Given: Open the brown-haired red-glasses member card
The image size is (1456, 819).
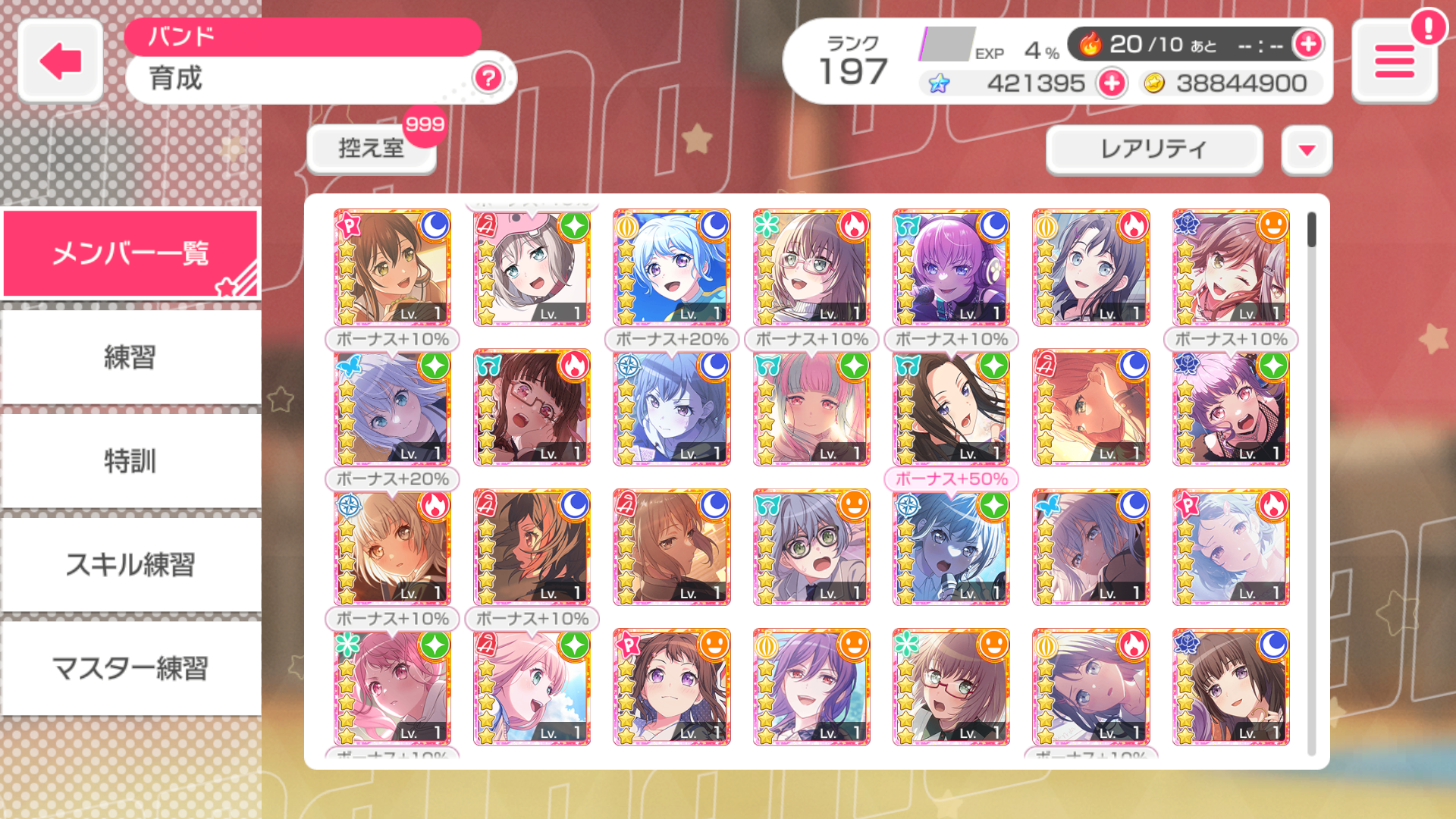Looking at the screenshot, I should point(951,687).
